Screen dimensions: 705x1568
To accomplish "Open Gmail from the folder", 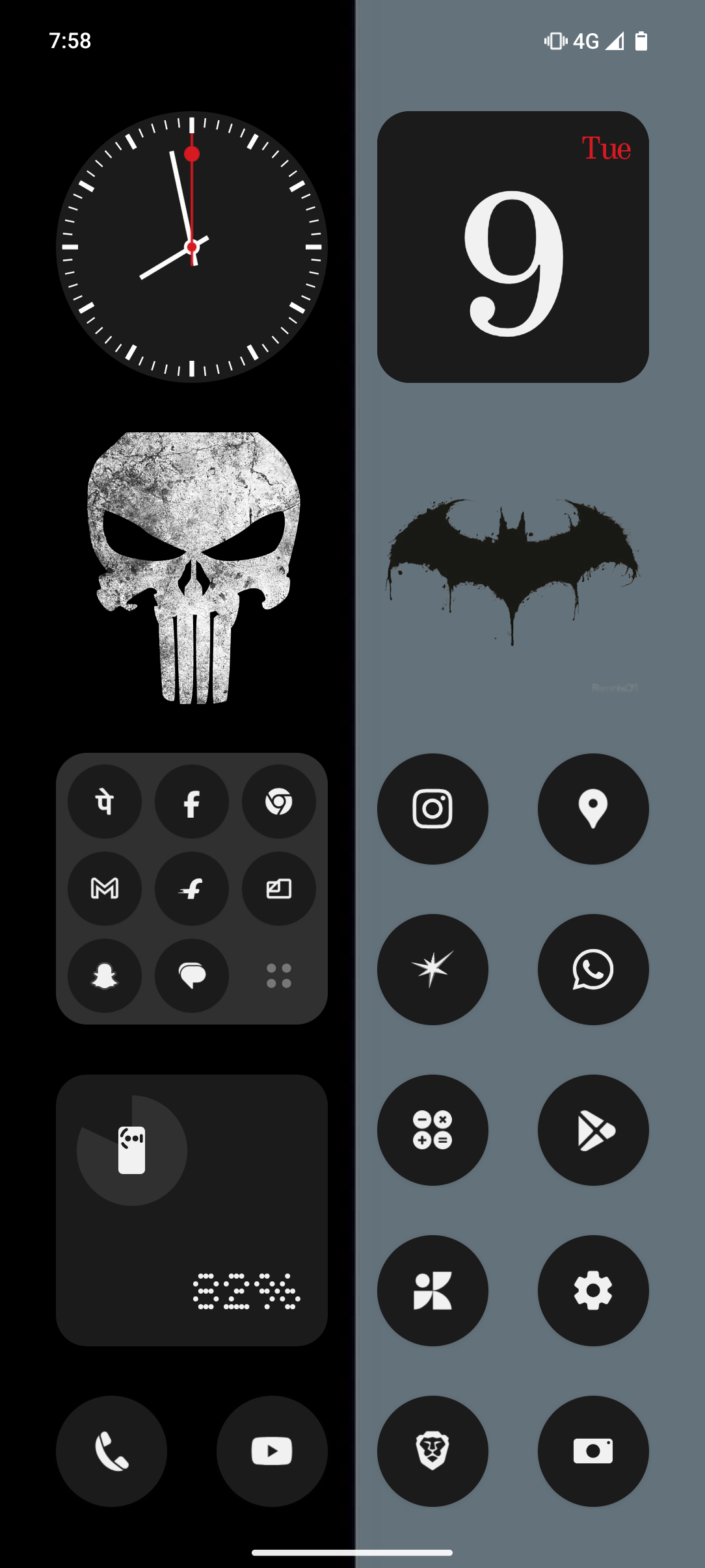I will pyautogui.click(x=105, y=889).
